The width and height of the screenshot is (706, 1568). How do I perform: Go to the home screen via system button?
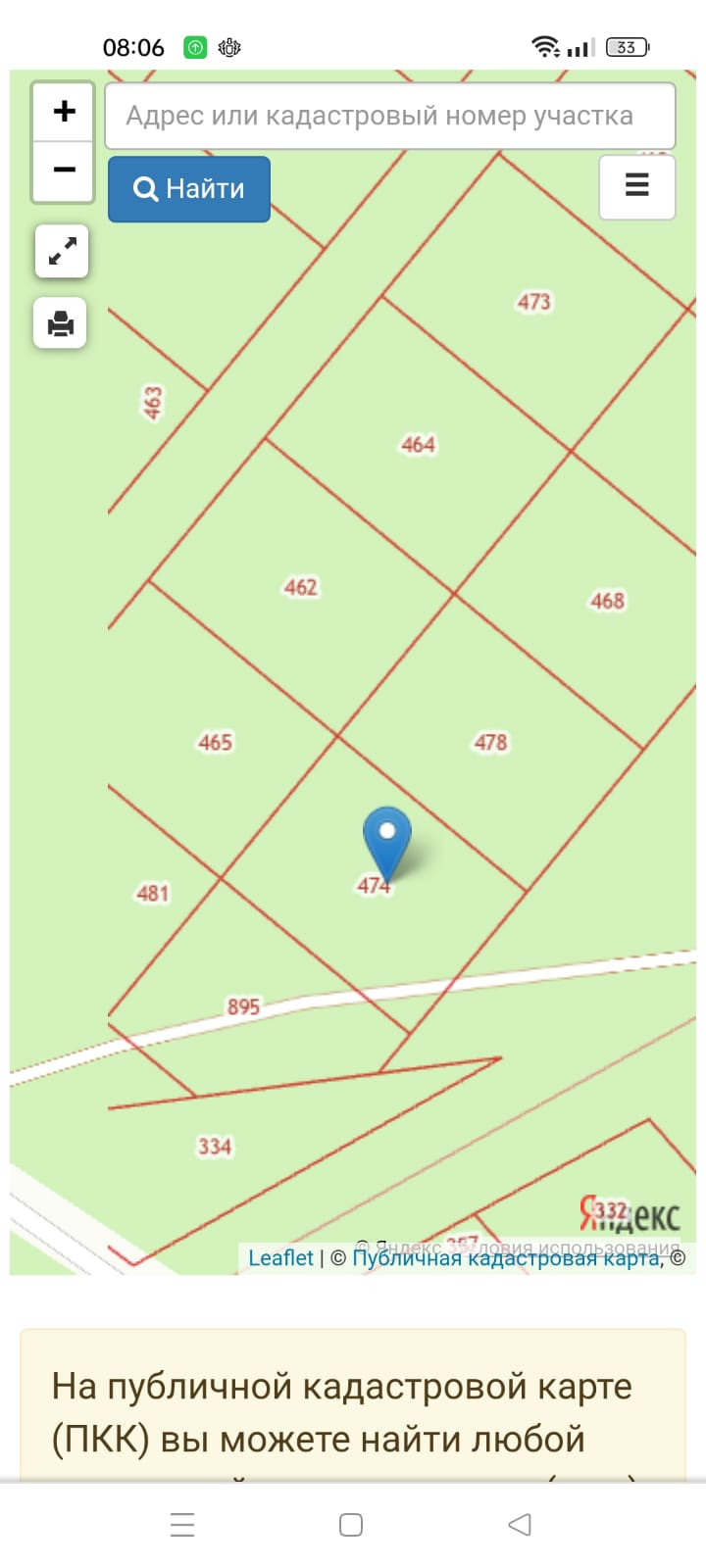351,1524
